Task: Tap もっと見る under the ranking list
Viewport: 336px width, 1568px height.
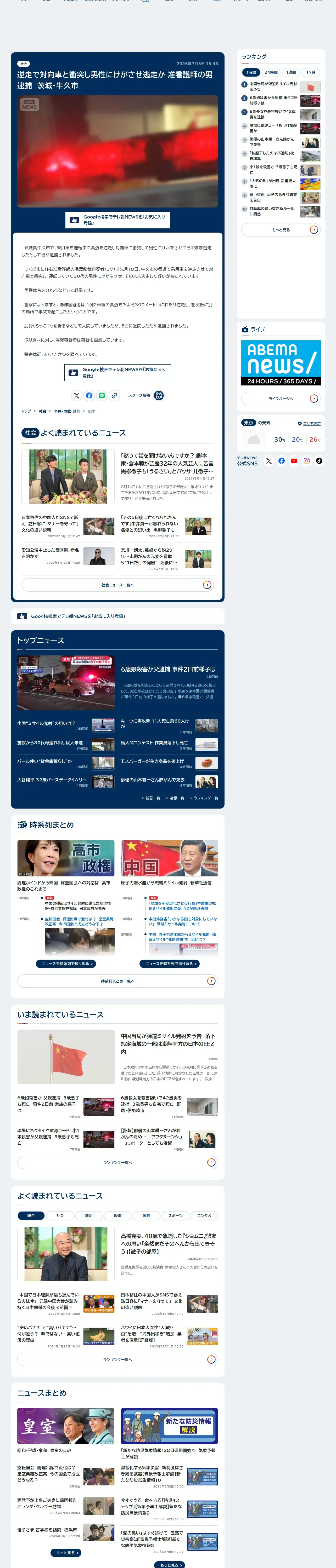Action: tap(281, 229)
